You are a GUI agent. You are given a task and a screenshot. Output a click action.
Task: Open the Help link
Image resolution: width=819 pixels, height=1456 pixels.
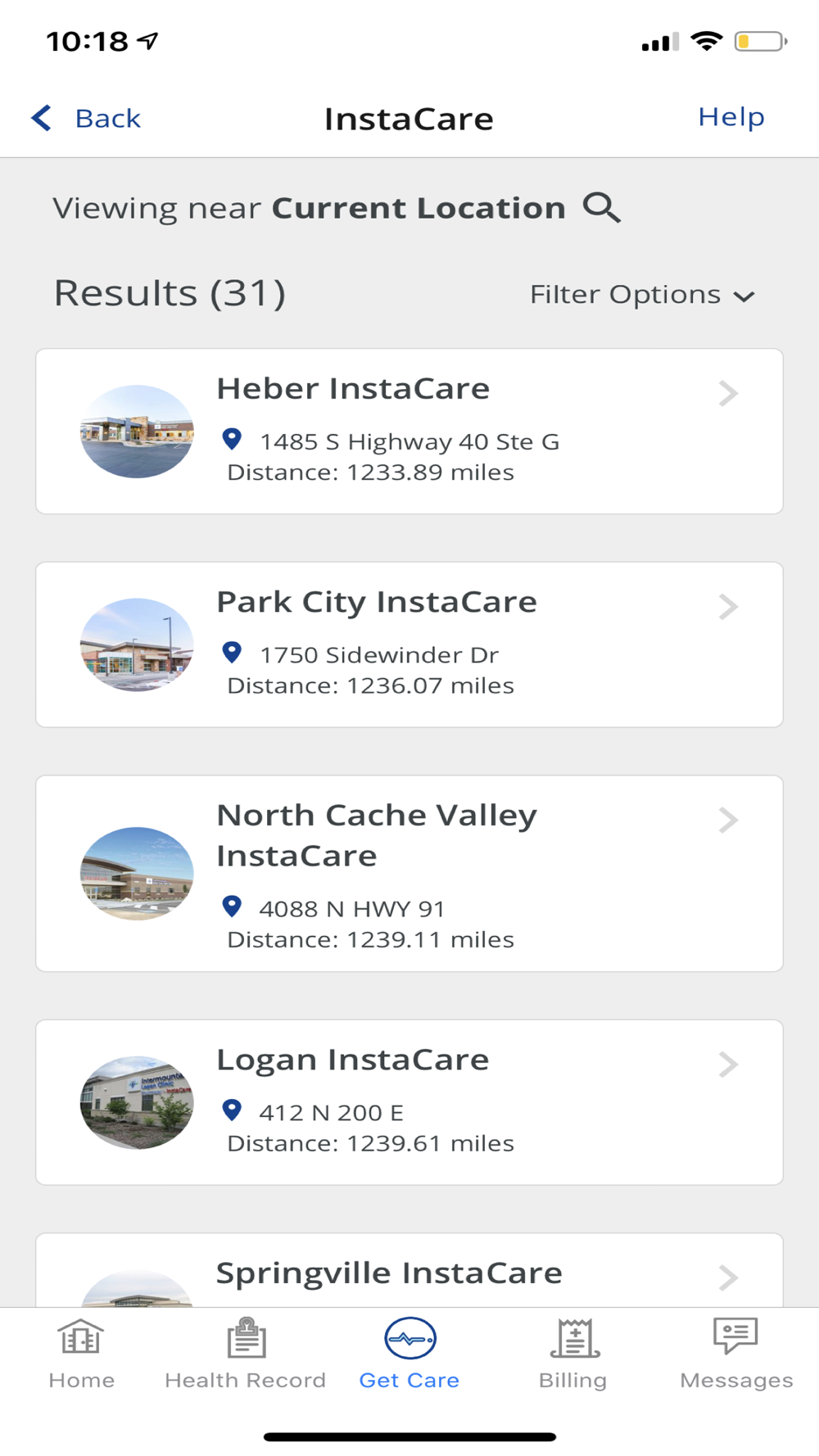[731, 117]
